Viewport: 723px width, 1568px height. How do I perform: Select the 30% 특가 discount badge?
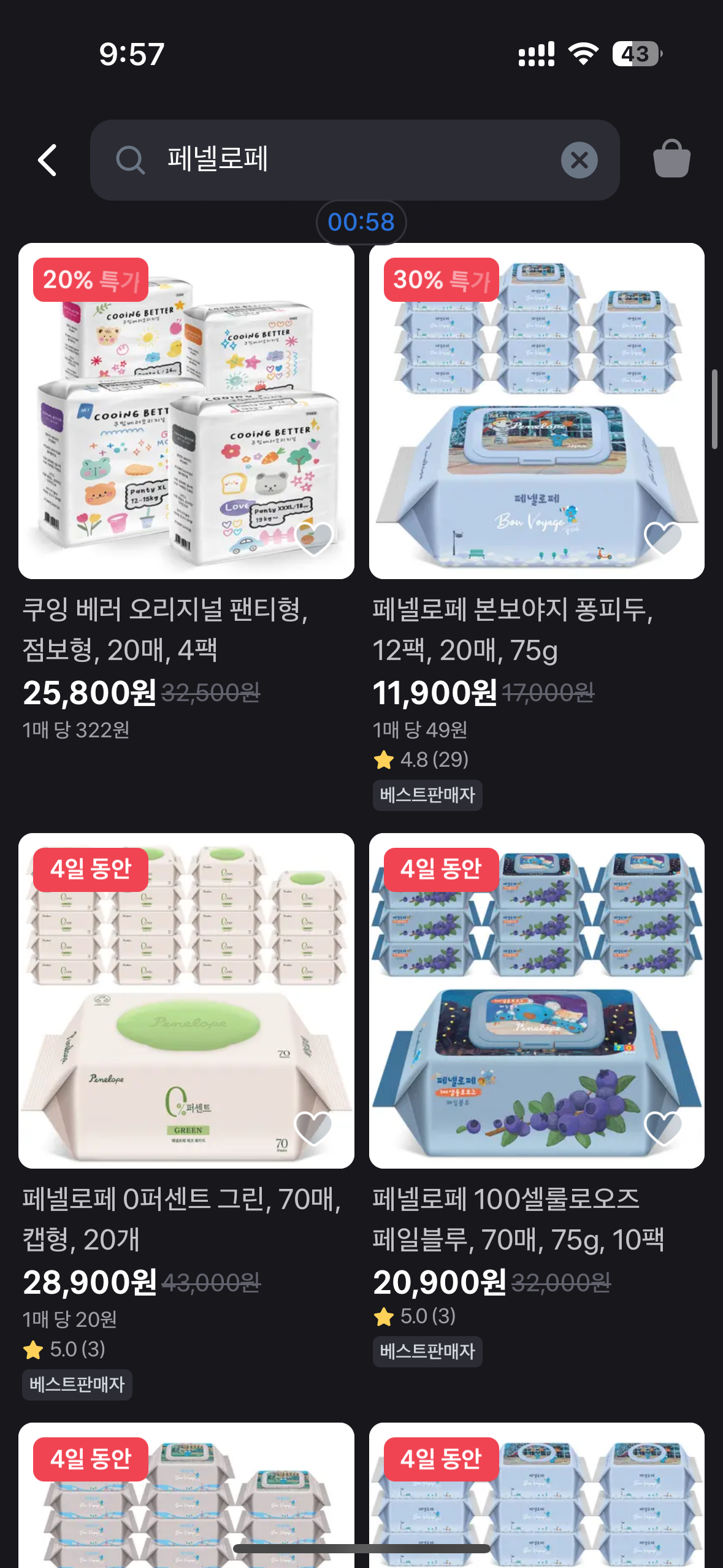pyautogui.click(x=440, y=282)
